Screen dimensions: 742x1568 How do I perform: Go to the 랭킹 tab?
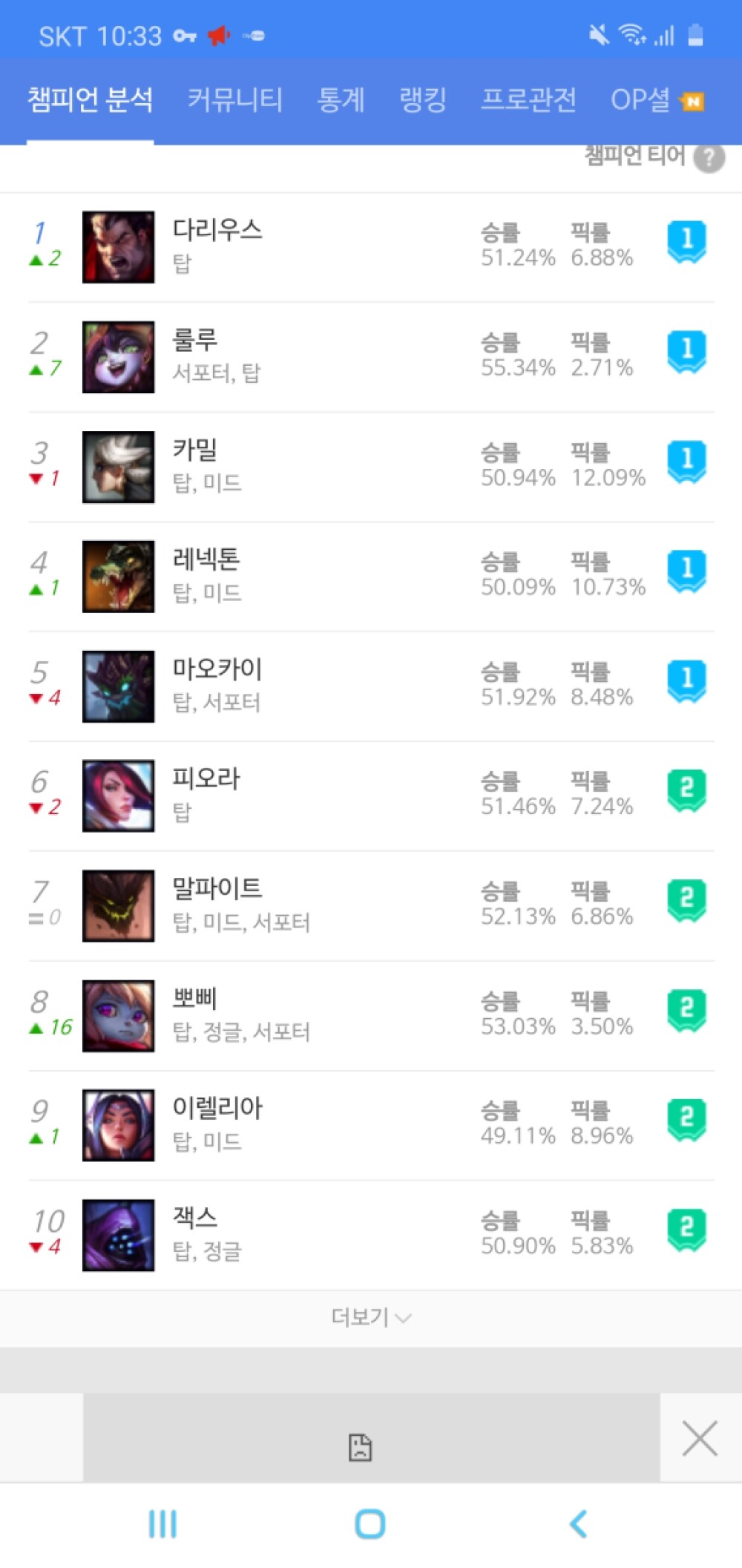pos(422,99)
